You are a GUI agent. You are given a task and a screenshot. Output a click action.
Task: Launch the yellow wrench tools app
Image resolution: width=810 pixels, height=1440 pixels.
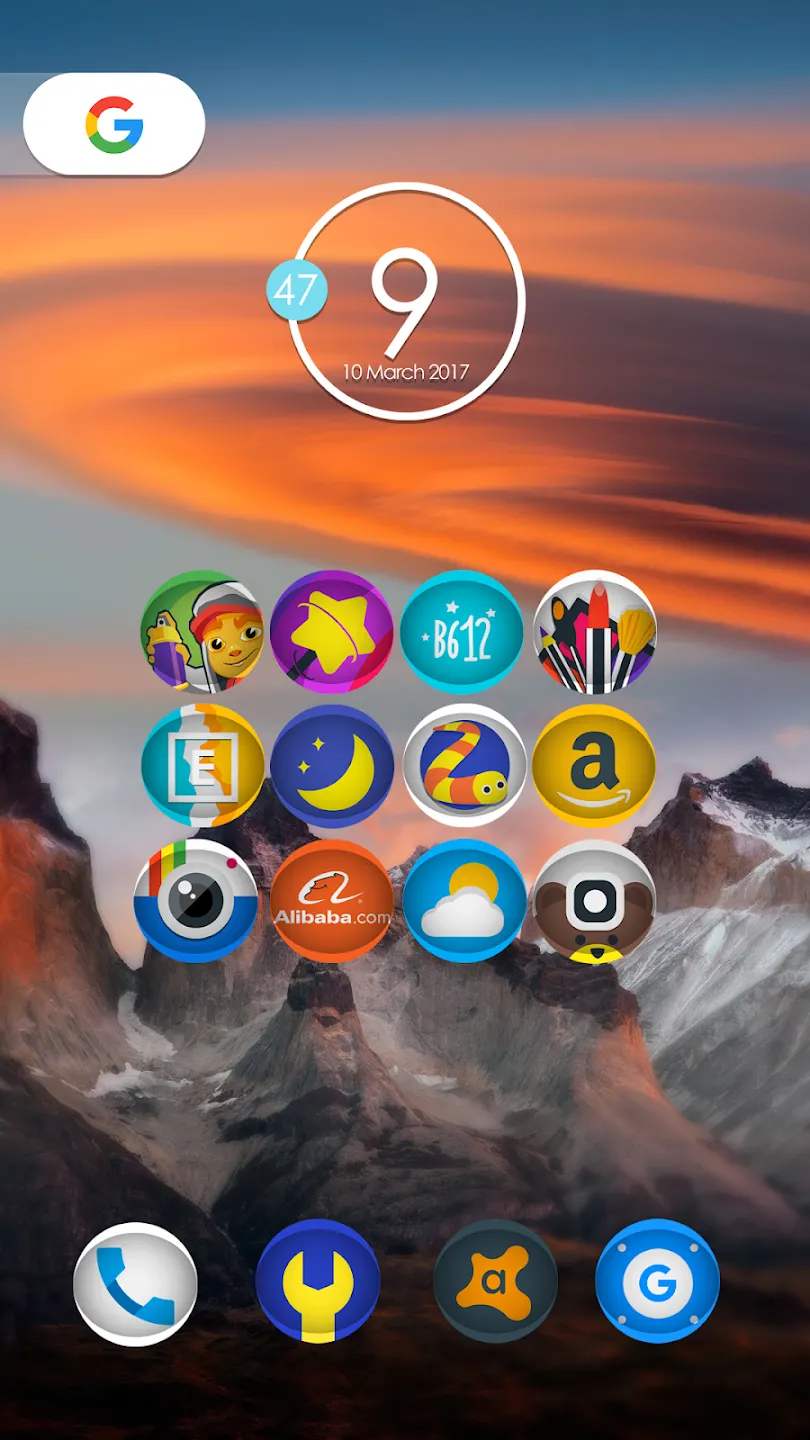coord(318,1282)
